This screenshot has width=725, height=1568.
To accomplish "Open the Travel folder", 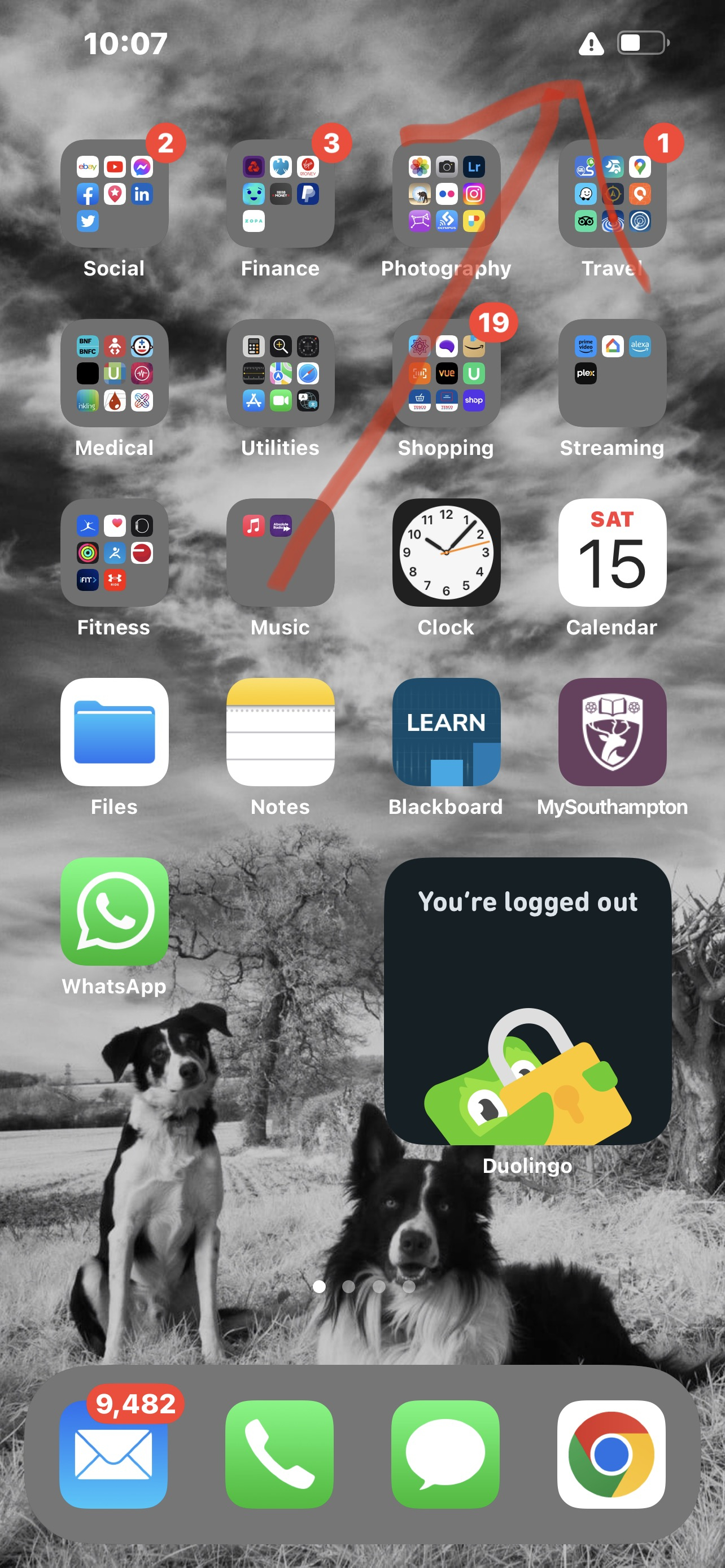I will [x=612, y=194].
